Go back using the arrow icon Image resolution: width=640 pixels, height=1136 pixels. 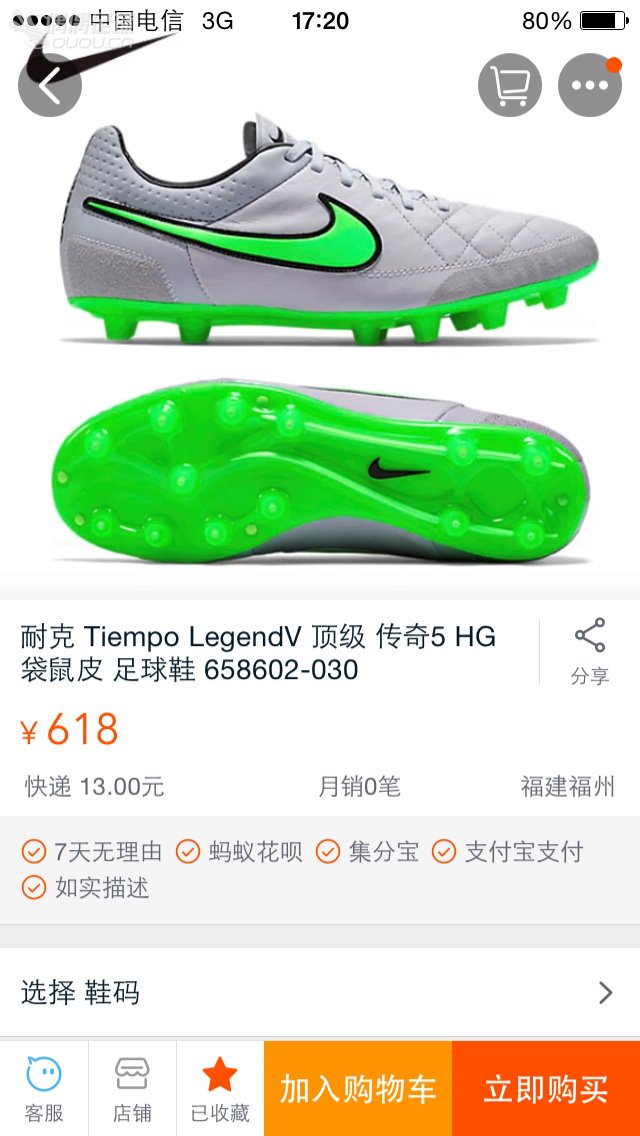[x=49, y=86]
